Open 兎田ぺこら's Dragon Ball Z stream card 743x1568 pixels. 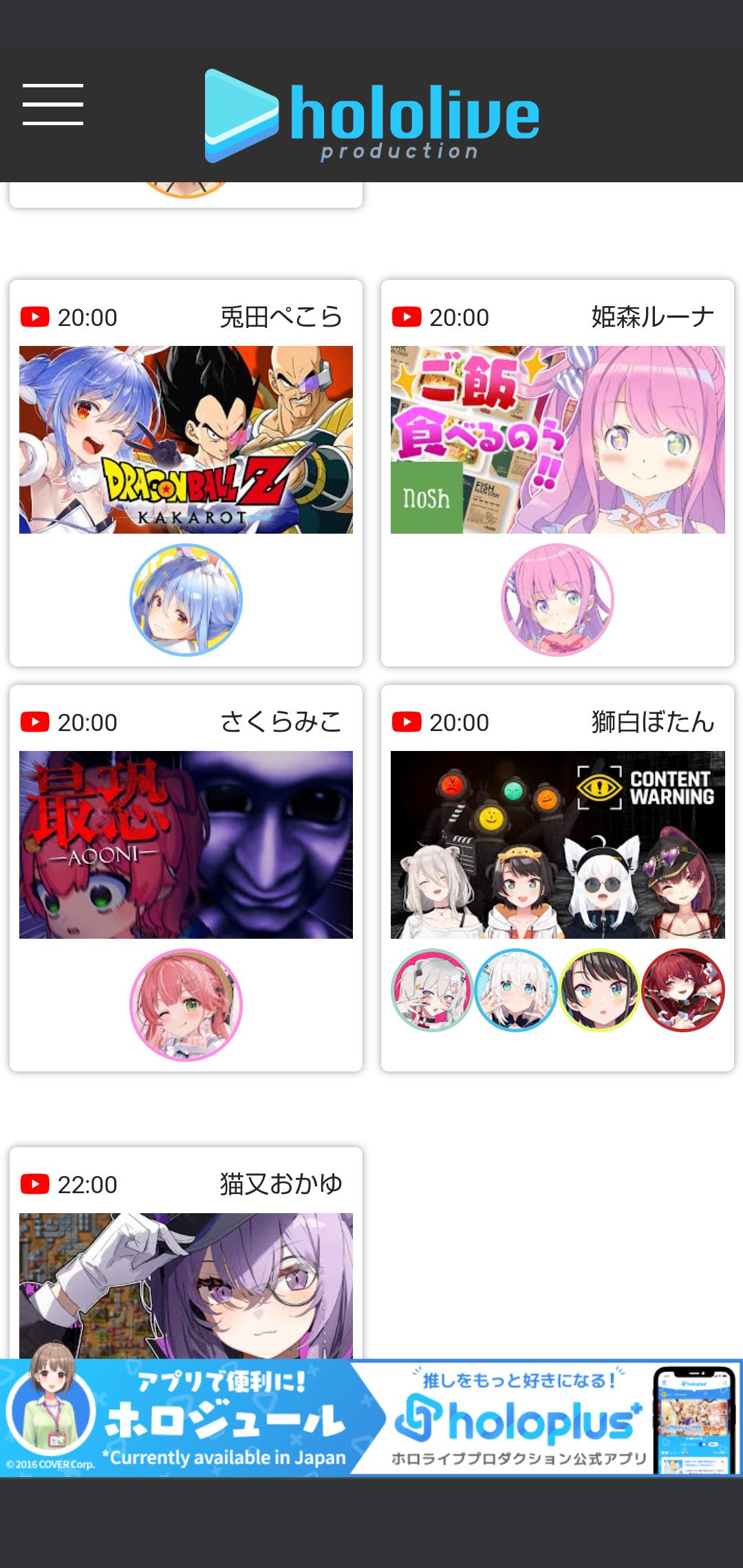pos(186,440)
